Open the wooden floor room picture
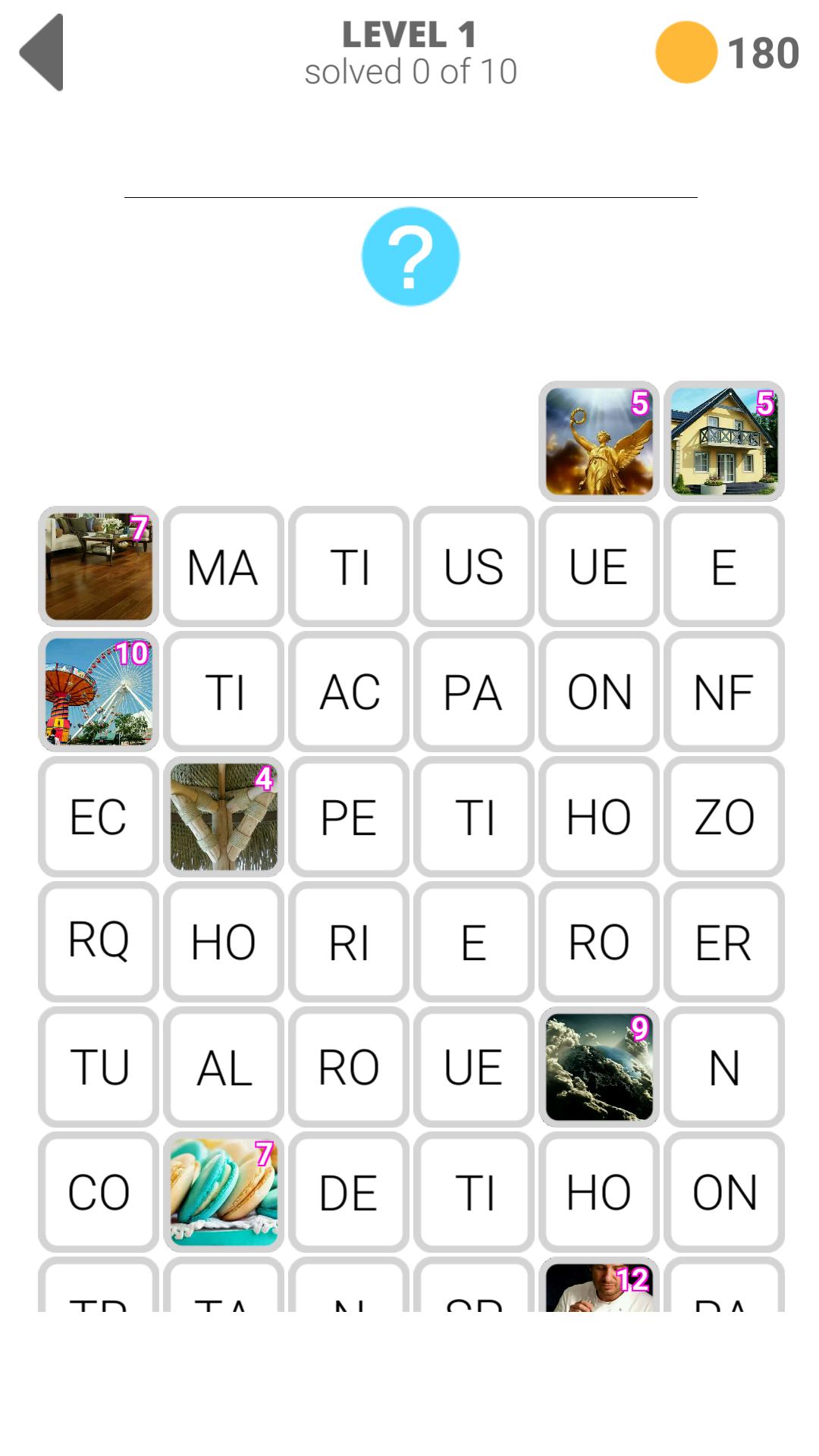This screenshot has height=1456, width=819. click(99, 566)
